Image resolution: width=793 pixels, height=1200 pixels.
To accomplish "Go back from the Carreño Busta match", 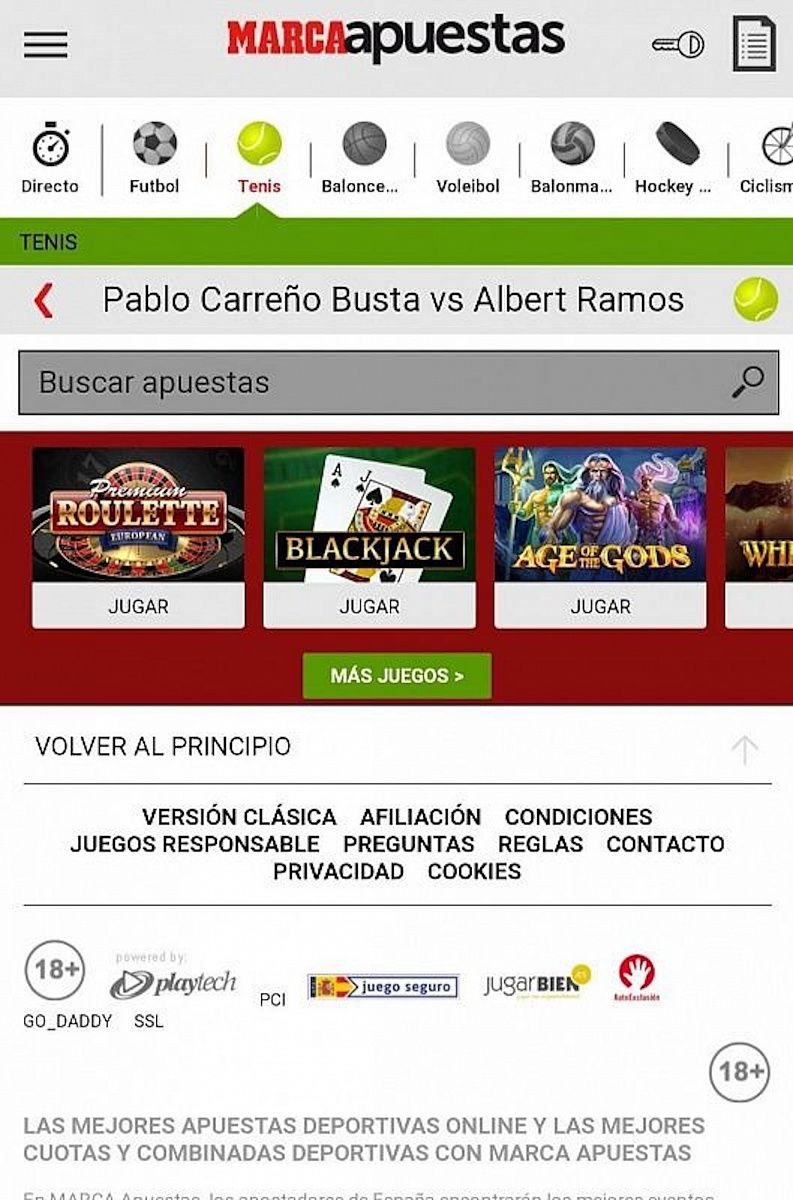I will [x=44, y=300].
